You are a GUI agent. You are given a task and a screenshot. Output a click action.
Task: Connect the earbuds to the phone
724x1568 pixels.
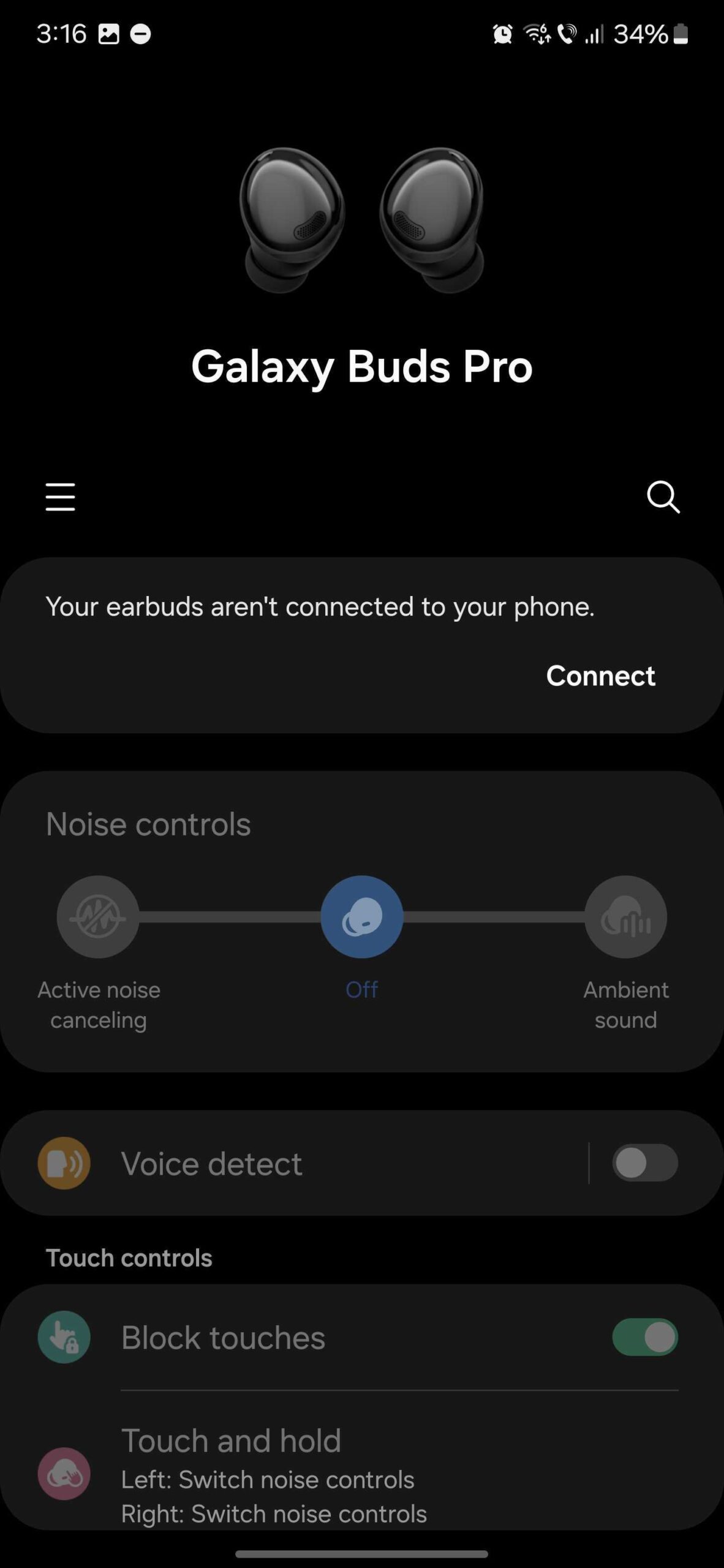(x=600, y=676)
